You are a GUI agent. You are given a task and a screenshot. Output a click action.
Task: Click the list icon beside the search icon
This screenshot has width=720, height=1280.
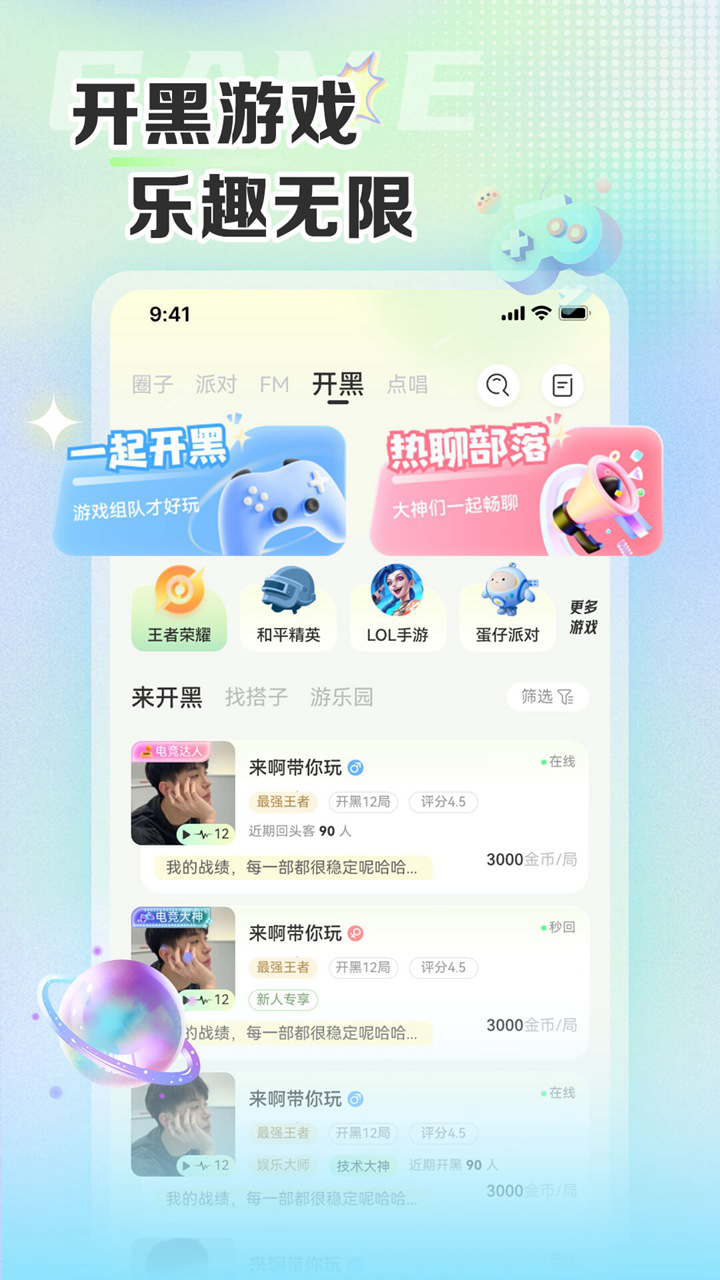564,384
